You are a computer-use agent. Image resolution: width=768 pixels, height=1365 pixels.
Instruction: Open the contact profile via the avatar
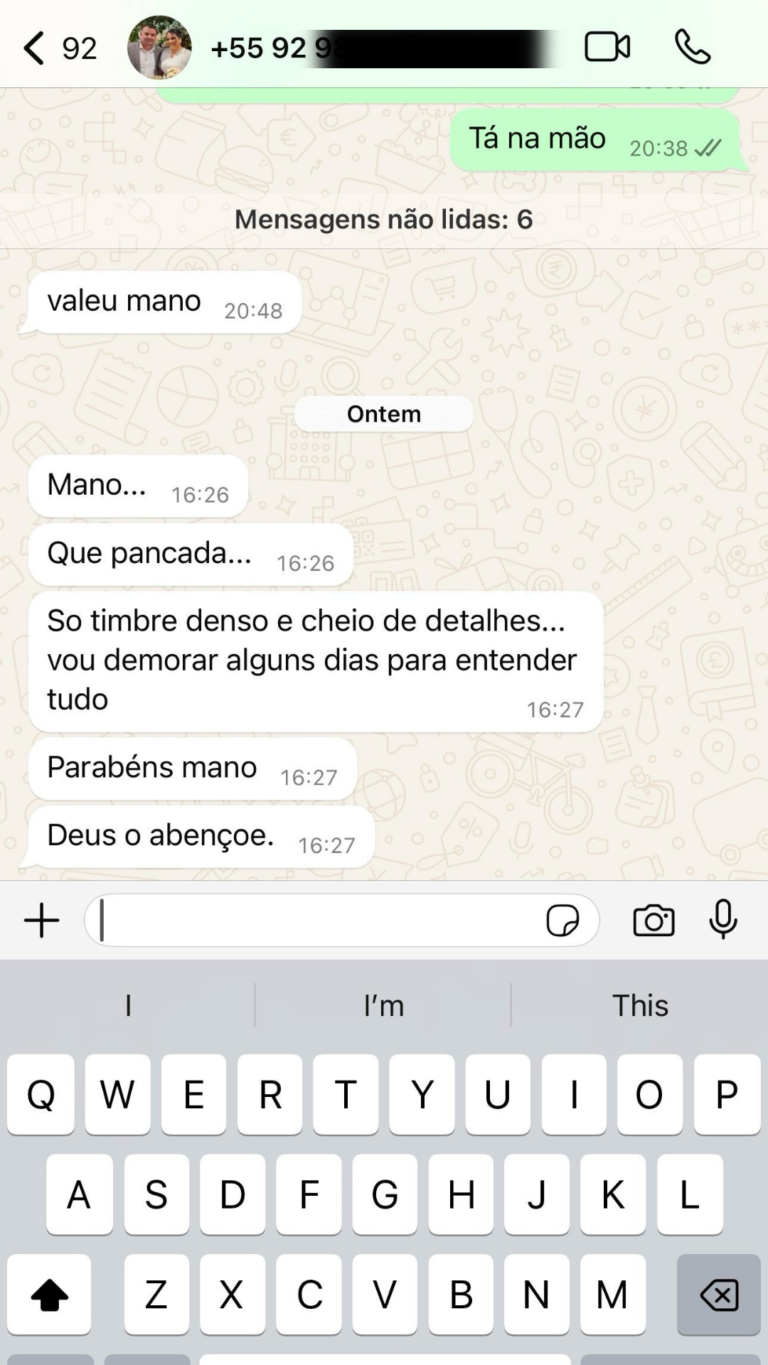160,46
